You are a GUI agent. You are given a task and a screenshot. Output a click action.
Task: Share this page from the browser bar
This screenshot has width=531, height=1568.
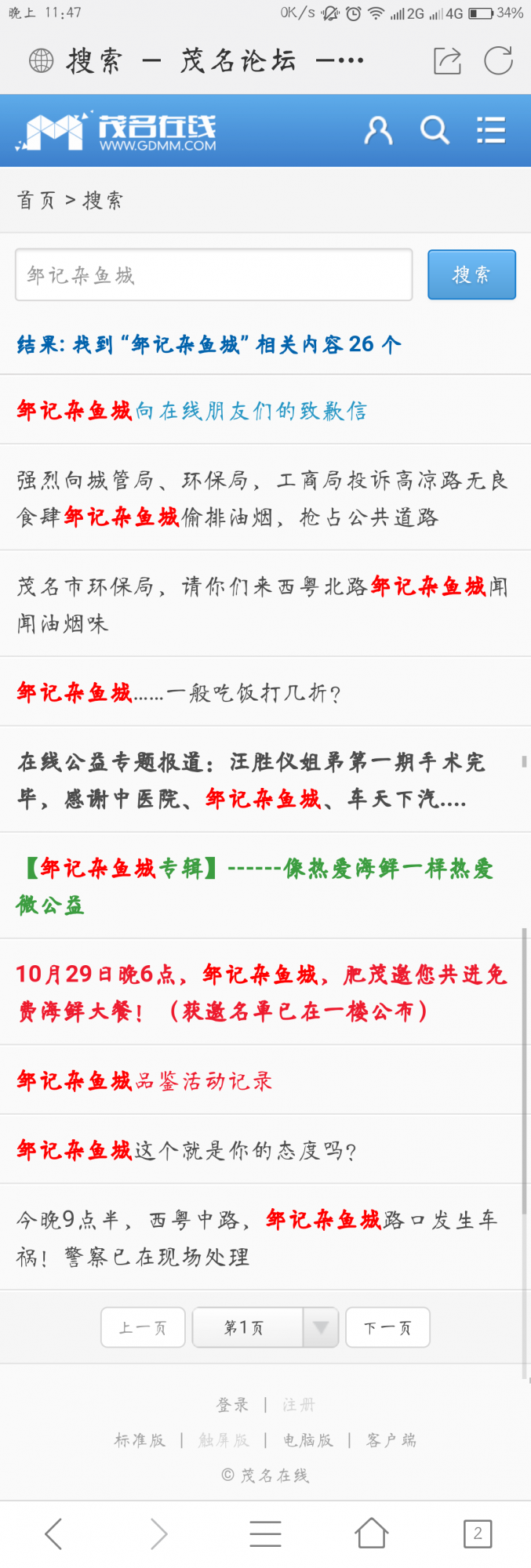coord(447,61)
